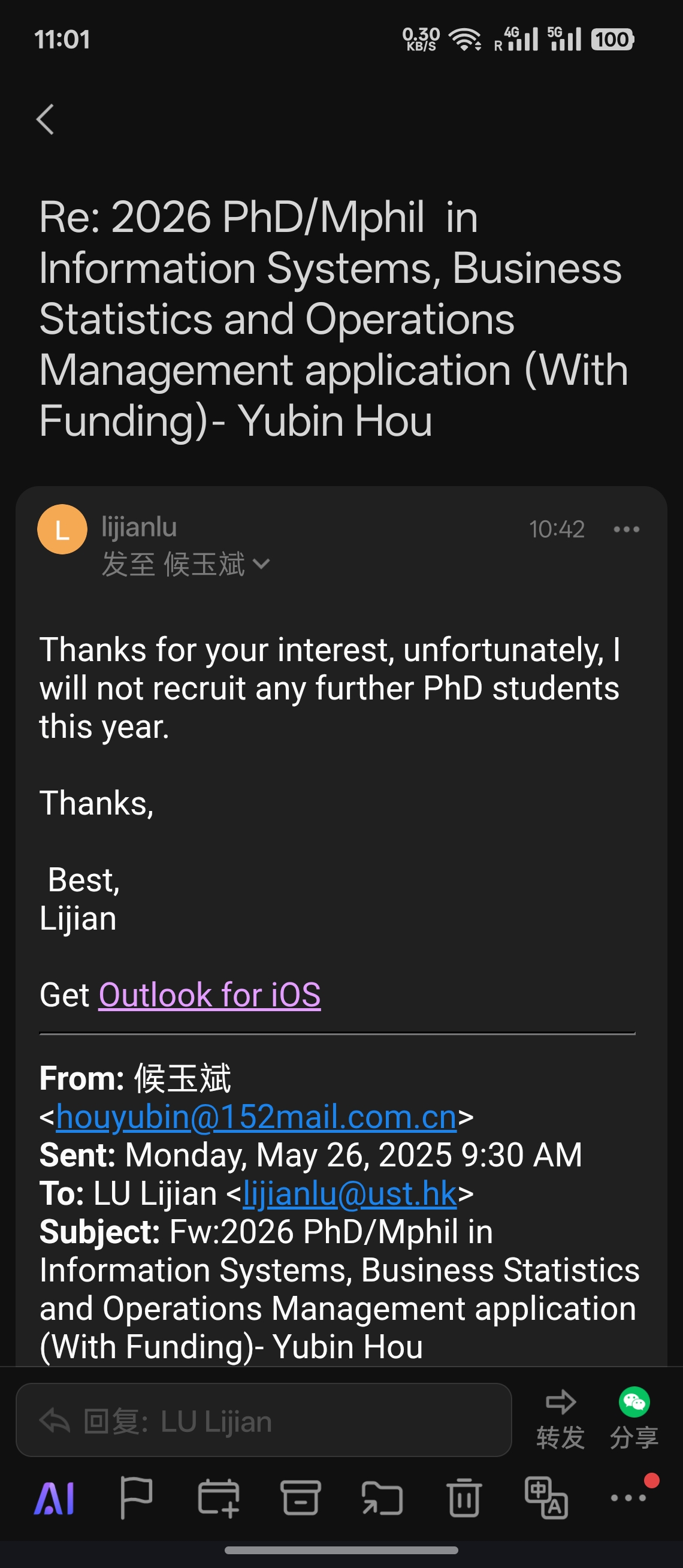This screenshot has height=1568, width=683.
Task: Share the email via 分享
Action: point(634,1419)
